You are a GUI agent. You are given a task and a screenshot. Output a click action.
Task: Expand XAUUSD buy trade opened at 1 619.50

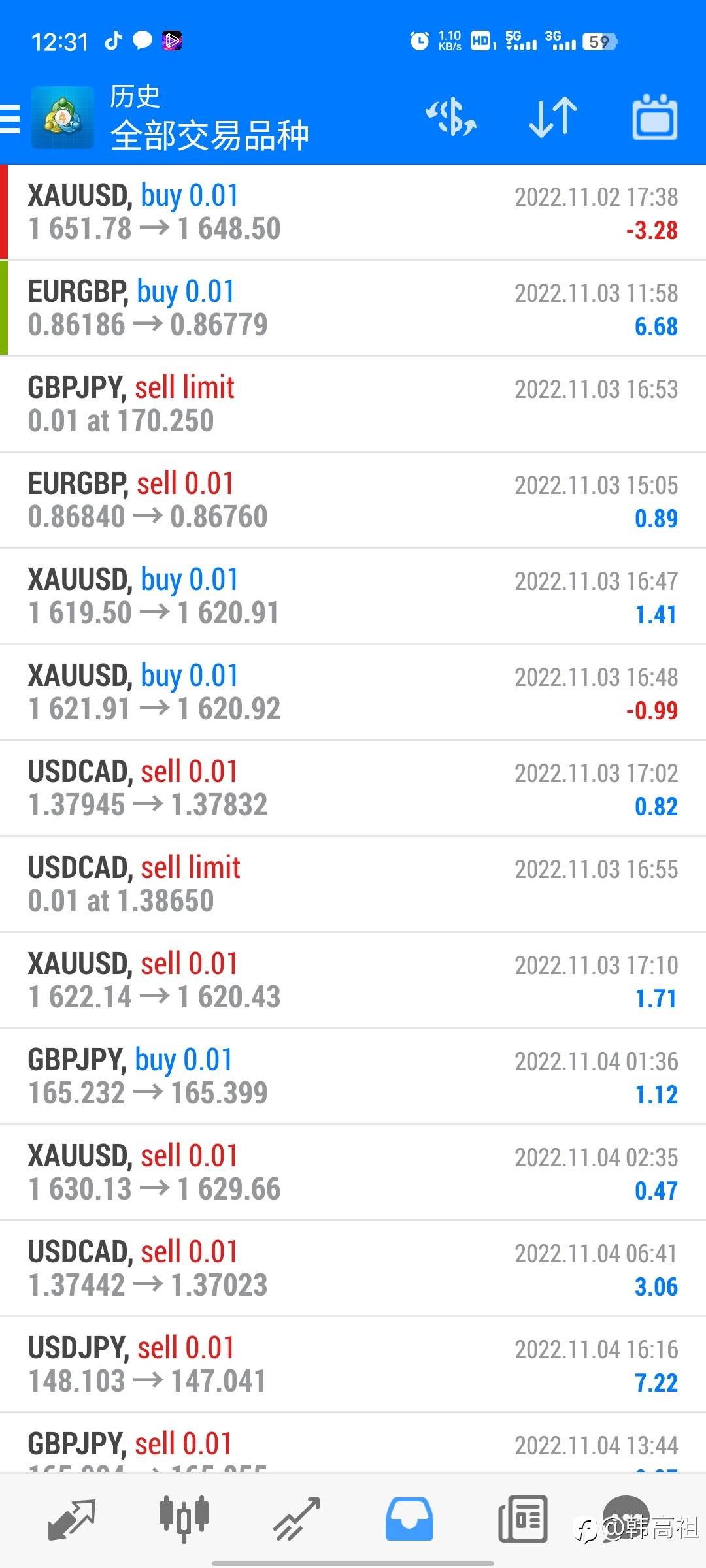(x=353, y=596)
